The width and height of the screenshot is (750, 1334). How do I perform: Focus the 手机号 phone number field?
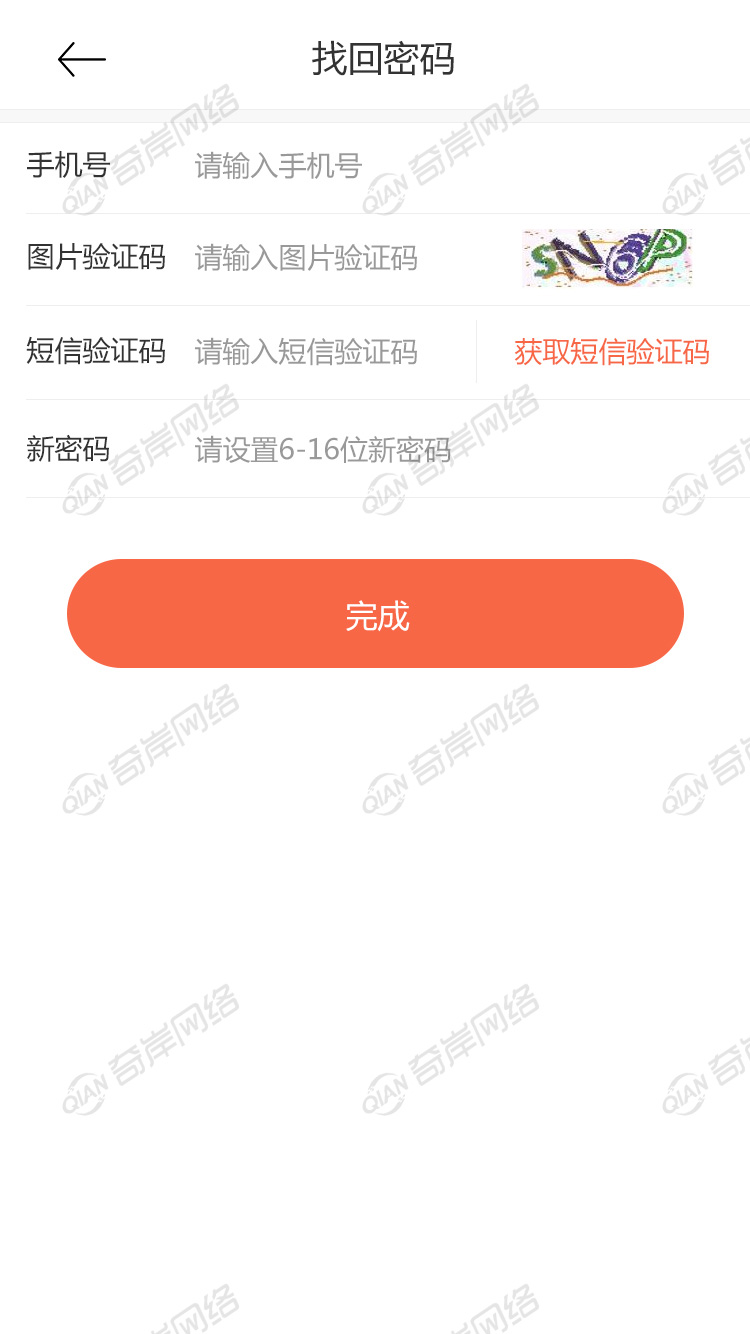point(400,166)
